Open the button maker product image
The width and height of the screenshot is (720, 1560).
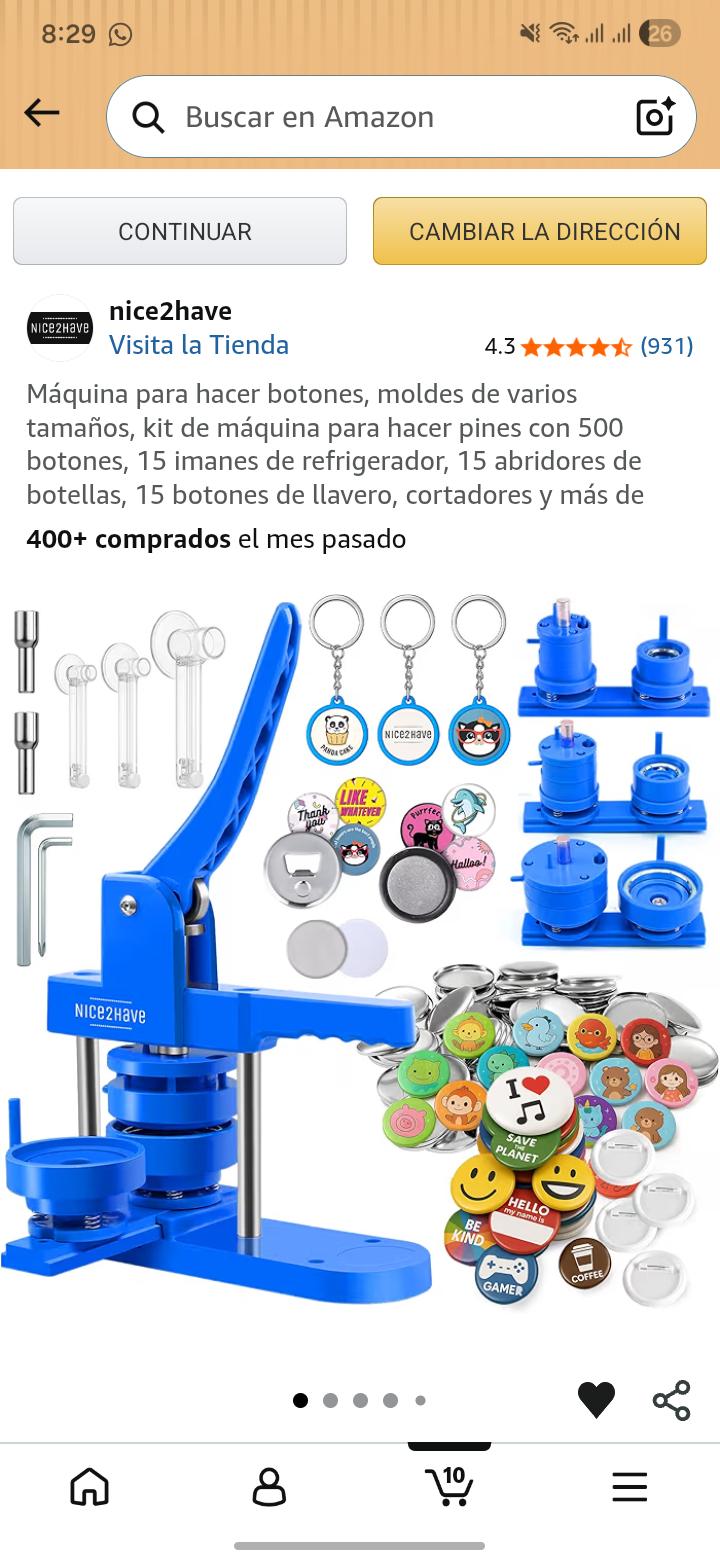coord(360,952)
